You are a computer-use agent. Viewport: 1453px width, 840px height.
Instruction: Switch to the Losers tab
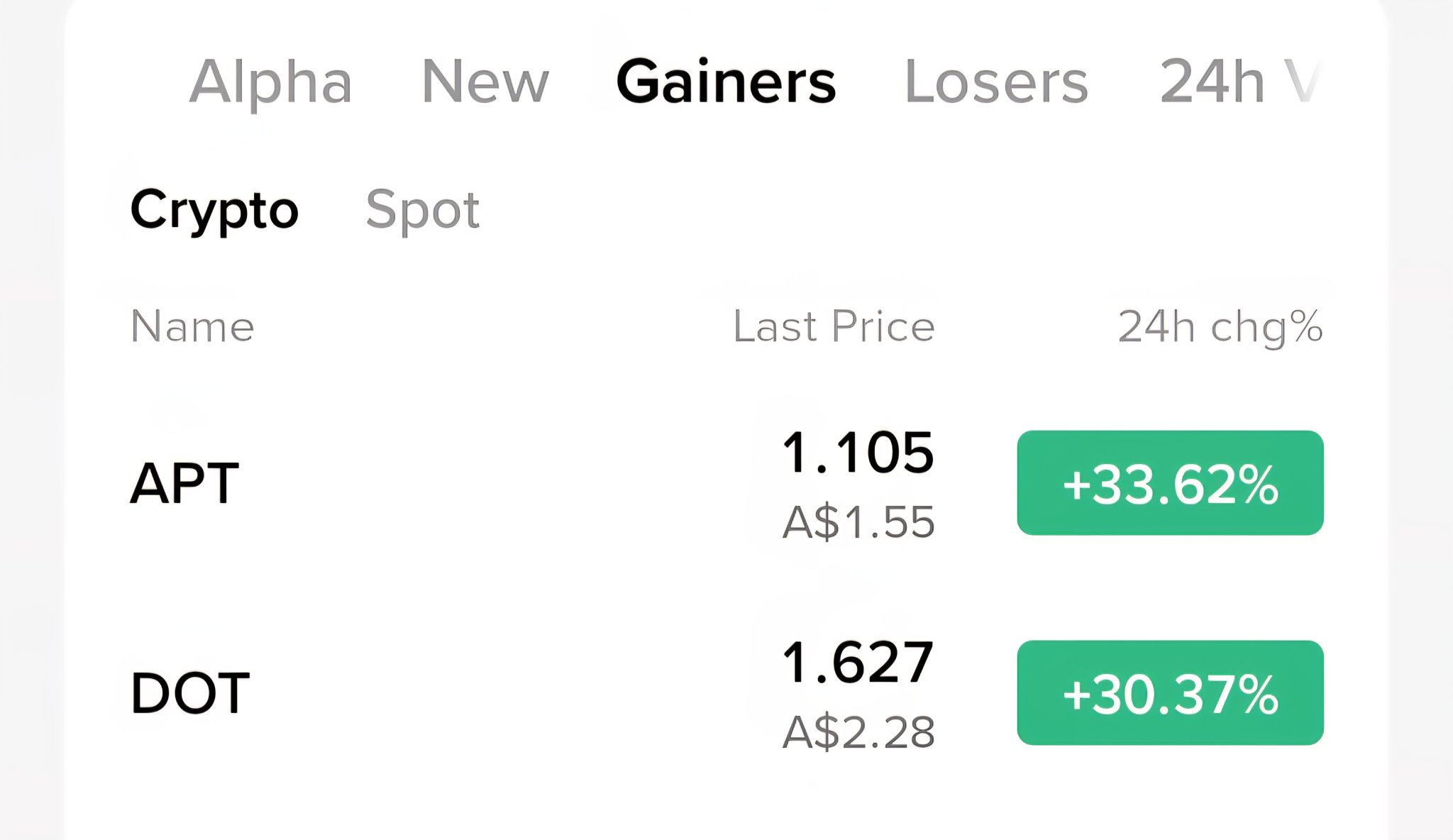[996, 82]
